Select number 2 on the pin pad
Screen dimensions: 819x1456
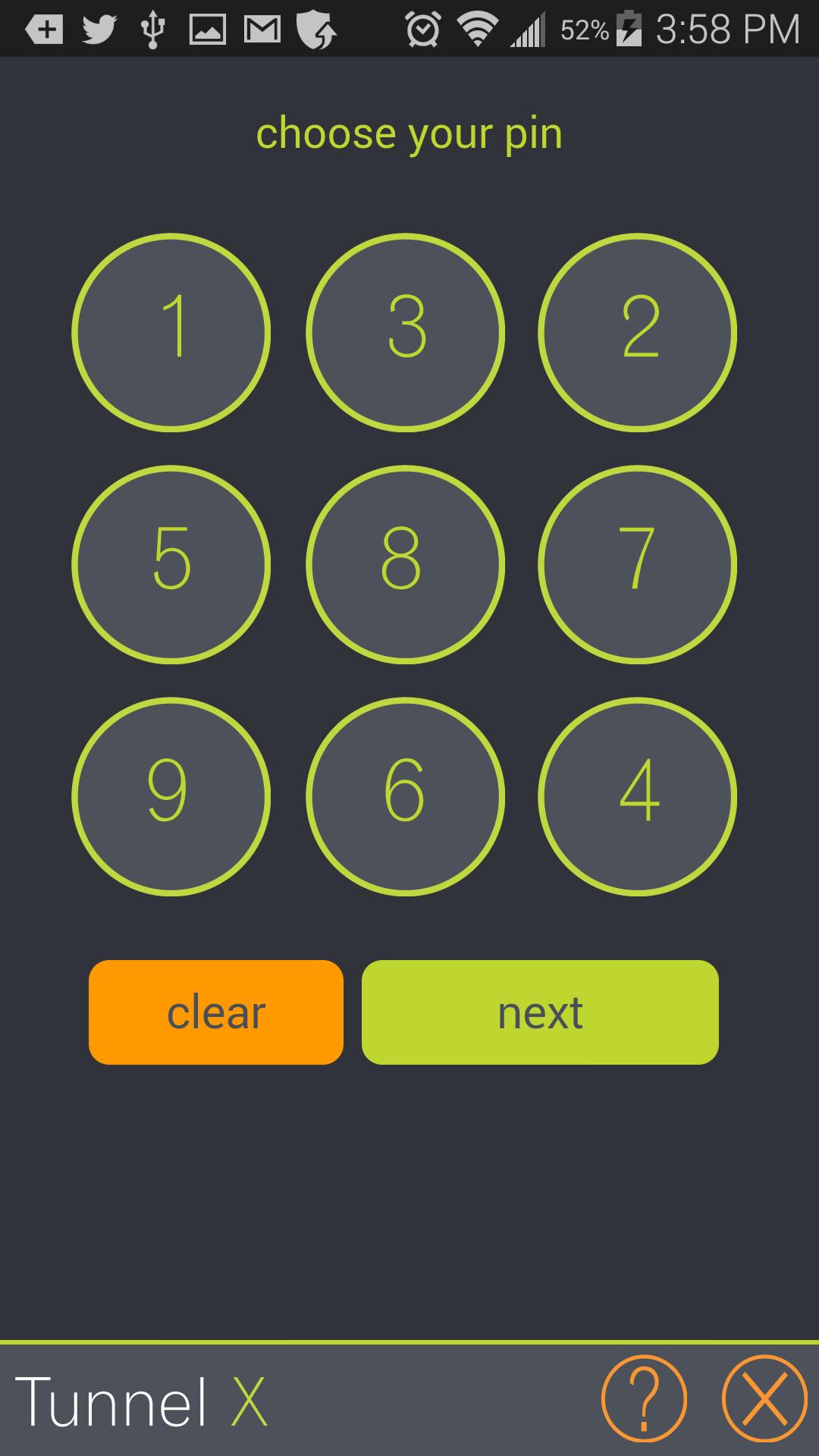point(637,332)
